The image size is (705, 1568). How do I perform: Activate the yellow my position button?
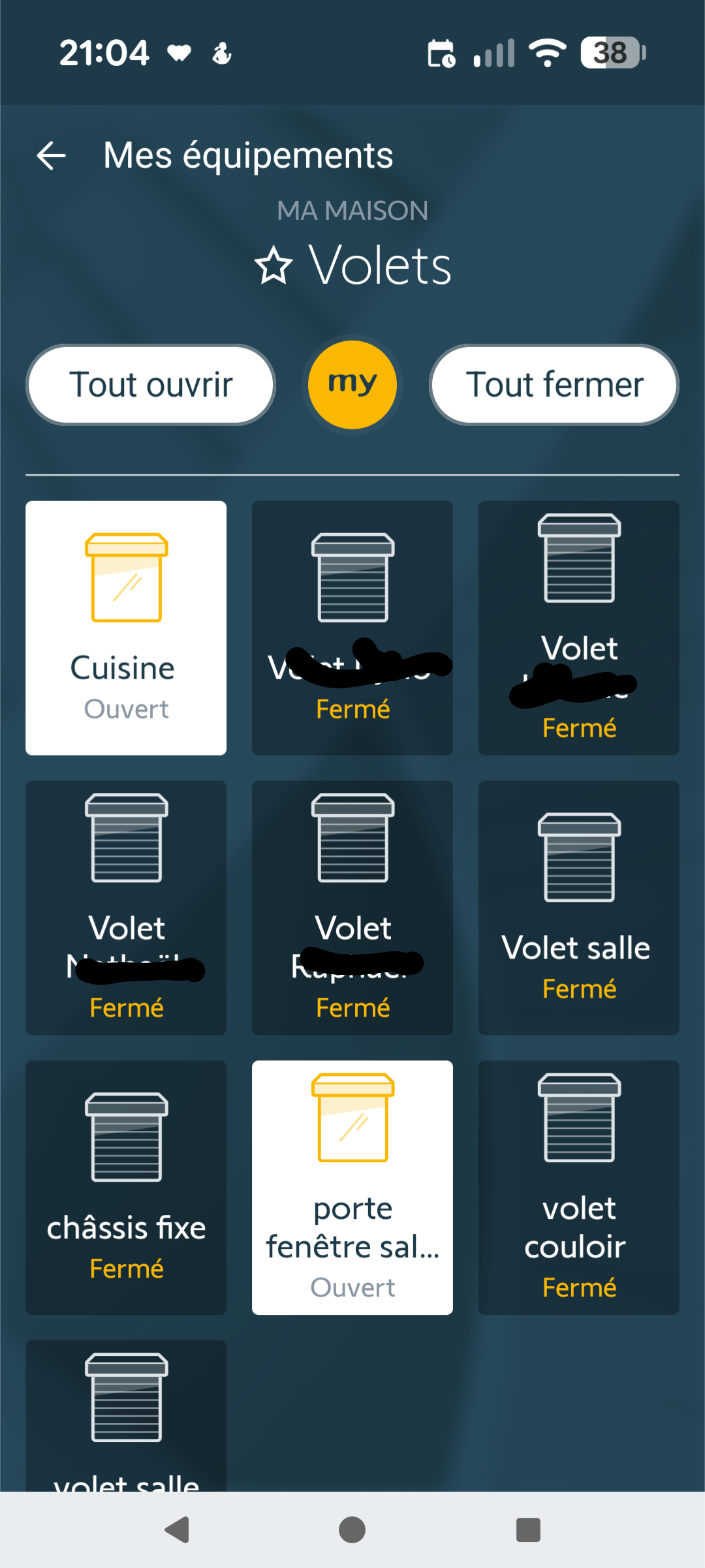(x=352, y=385)
